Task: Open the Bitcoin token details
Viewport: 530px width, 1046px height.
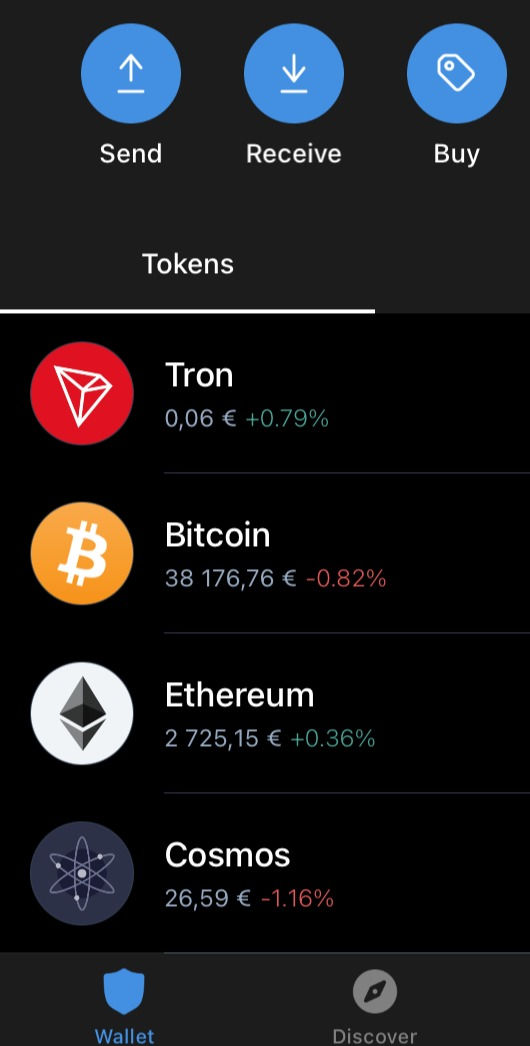Action: pos(265,553)
